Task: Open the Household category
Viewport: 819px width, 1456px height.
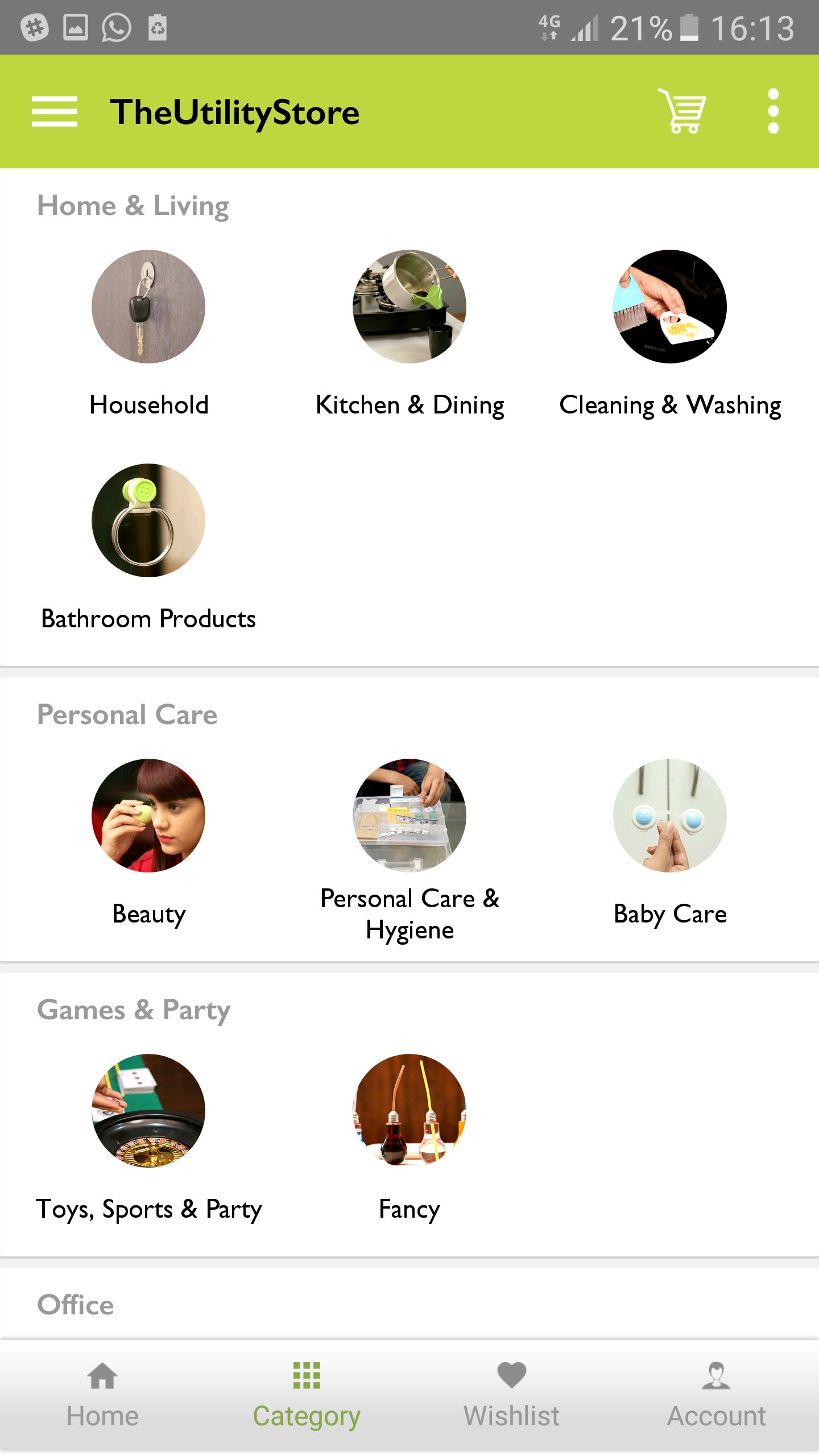Action: tap(148, 307)
